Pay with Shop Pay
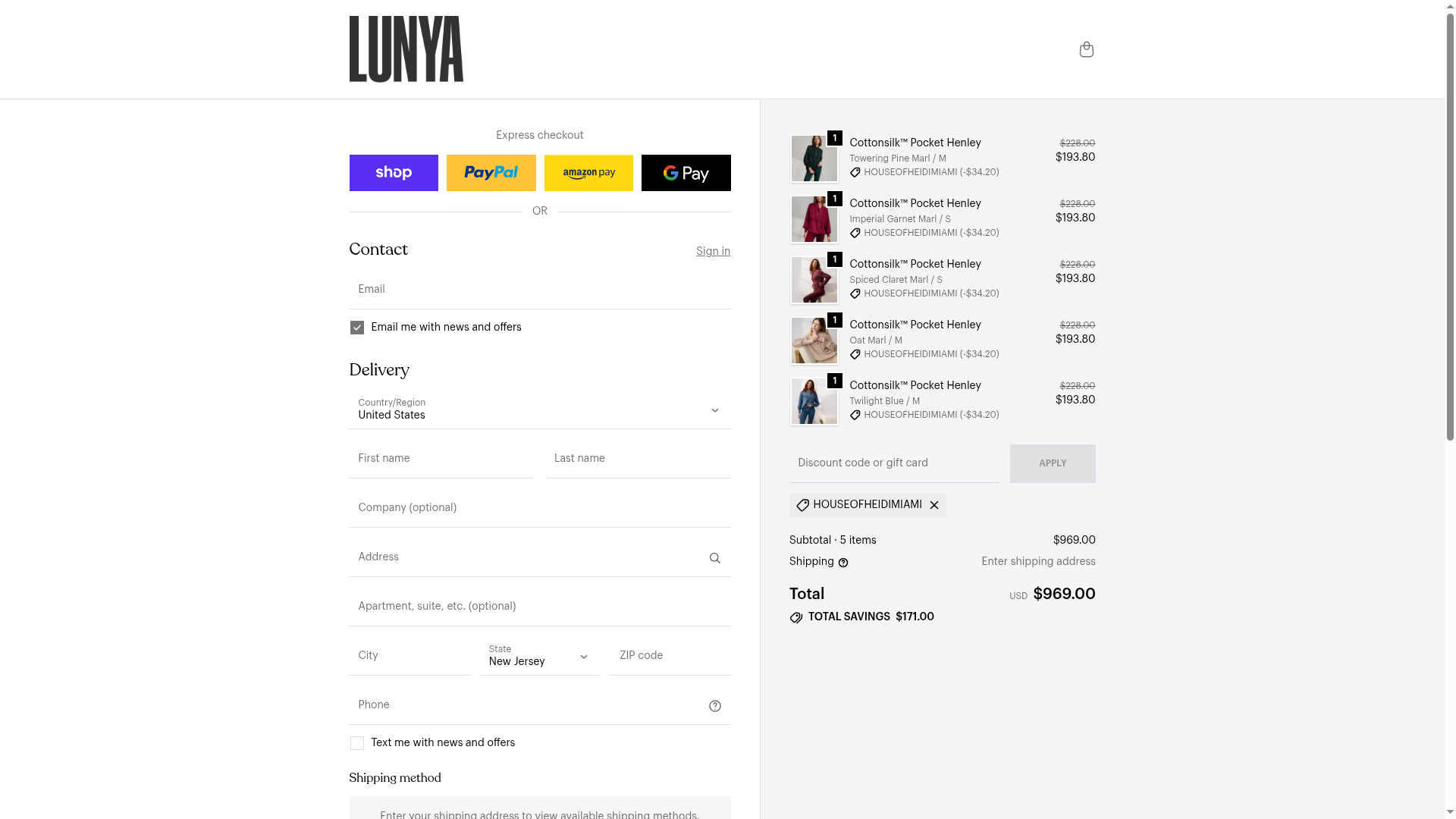The height and width of the screenshot is (819, 1456). click(x=394, y=173)
